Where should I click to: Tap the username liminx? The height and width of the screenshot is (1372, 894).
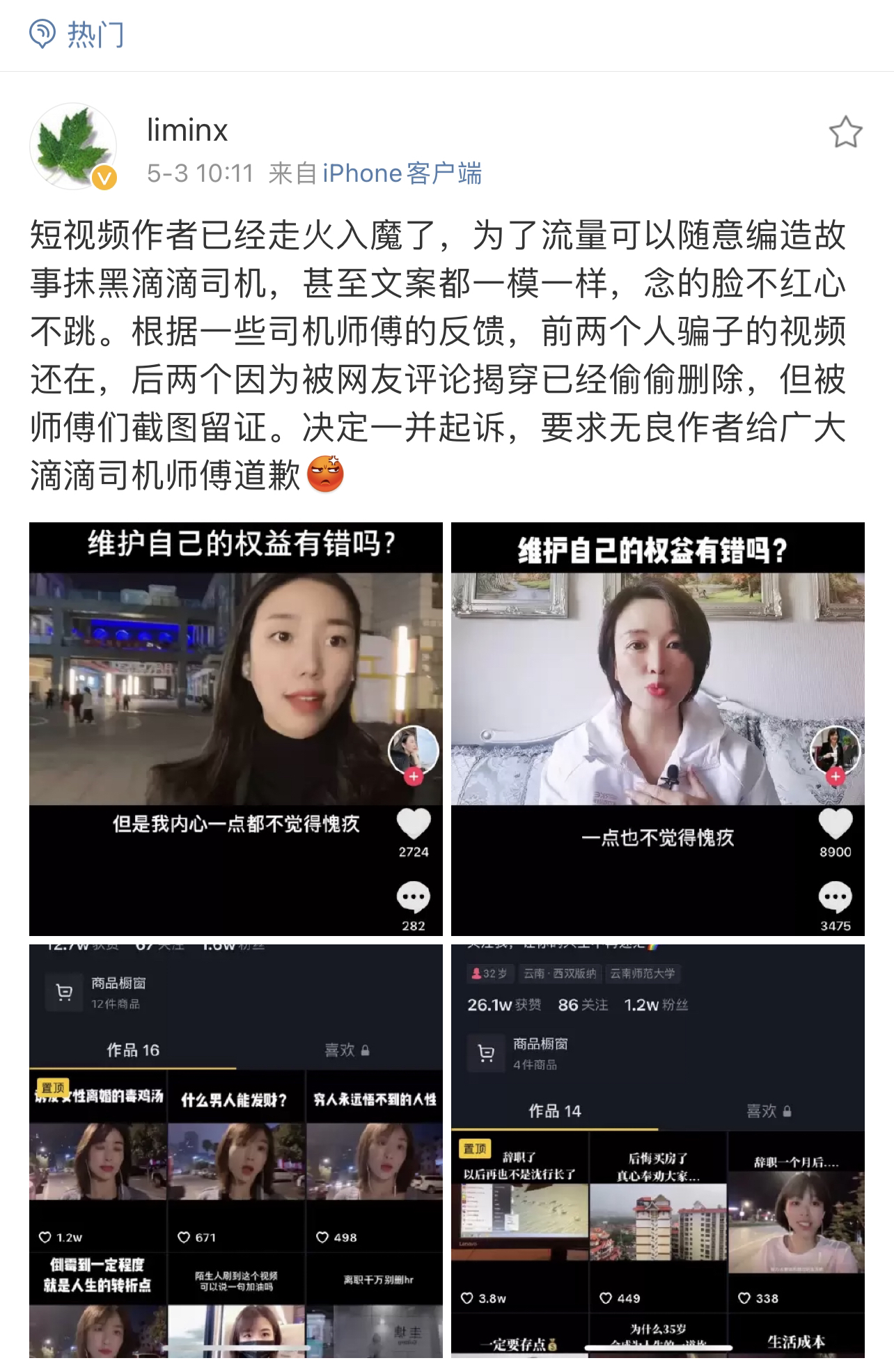click(x=187, y=130)
